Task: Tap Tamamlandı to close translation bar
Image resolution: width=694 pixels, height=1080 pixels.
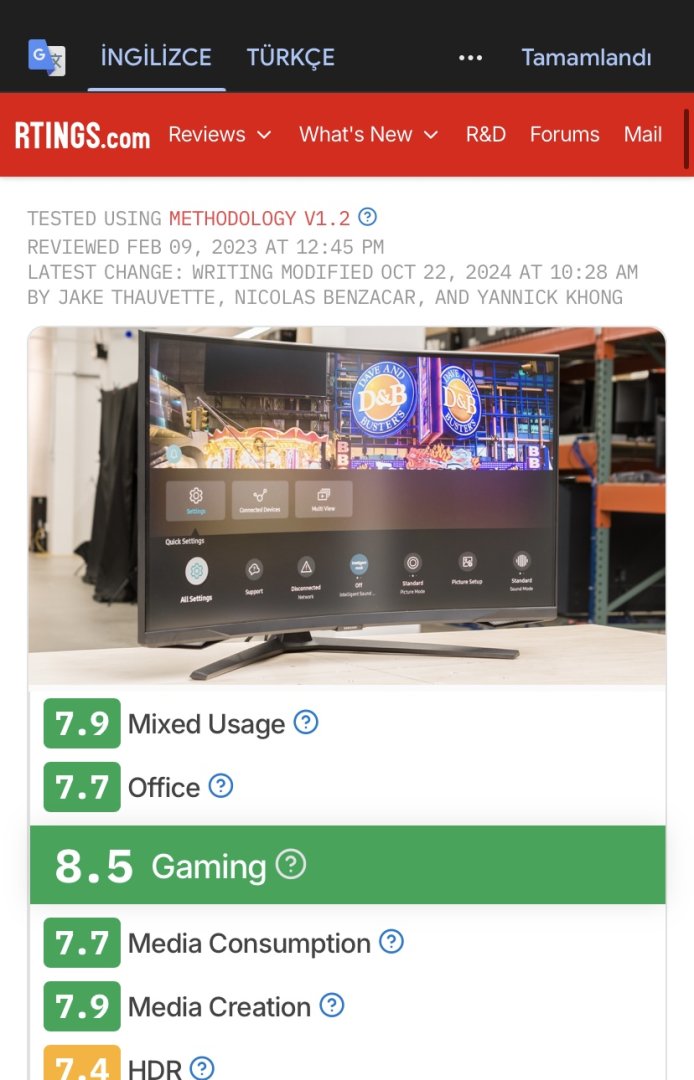Action: pos(586,57)
